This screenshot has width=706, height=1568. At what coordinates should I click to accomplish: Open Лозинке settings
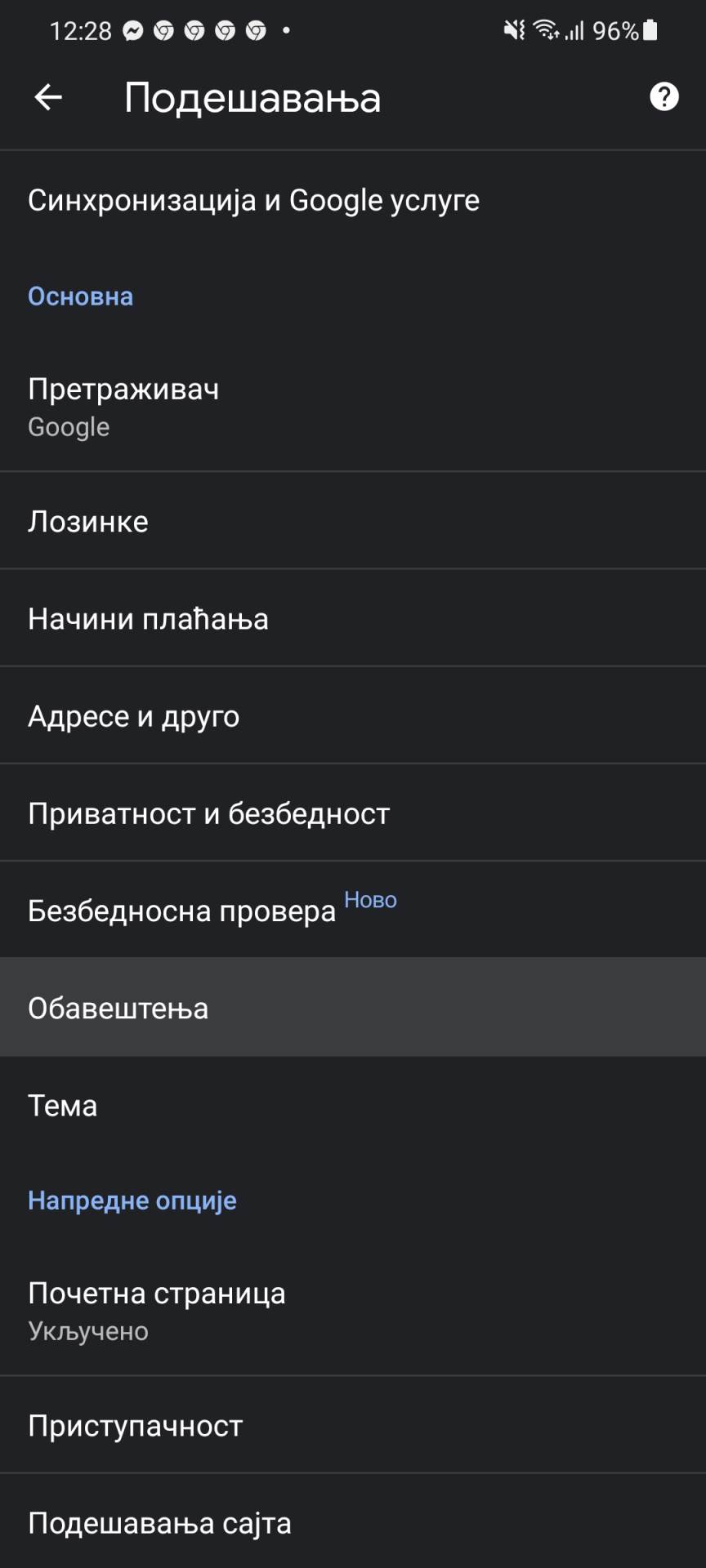point(88,521)
